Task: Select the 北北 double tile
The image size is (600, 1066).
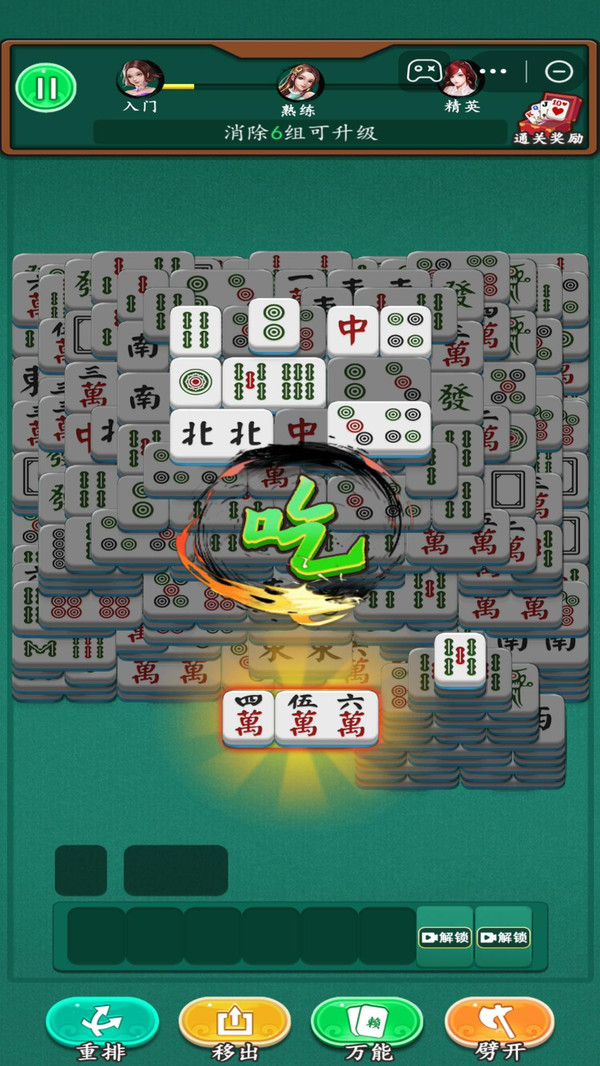Action: pos(222,436)
